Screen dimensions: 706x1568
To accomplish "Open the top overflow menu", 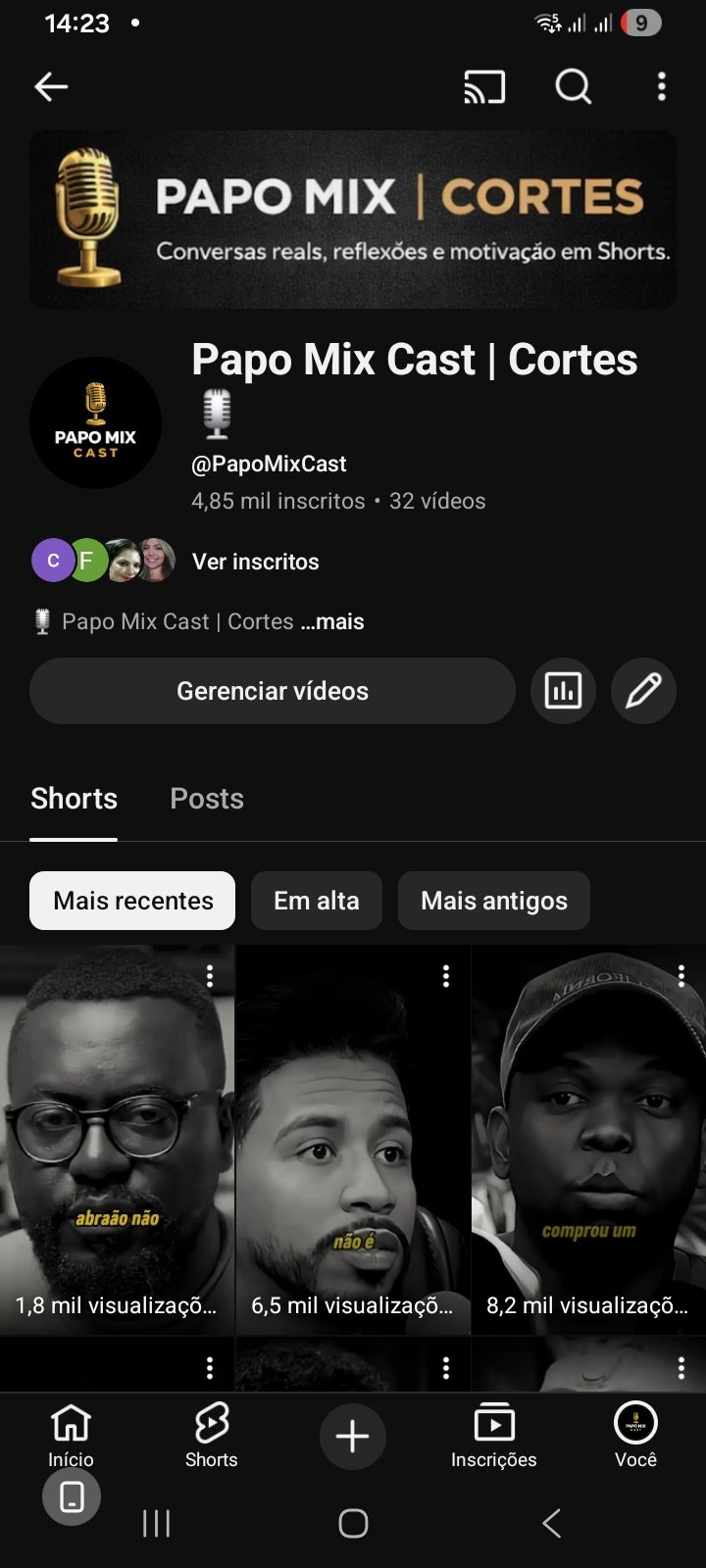I will point(662,87).
